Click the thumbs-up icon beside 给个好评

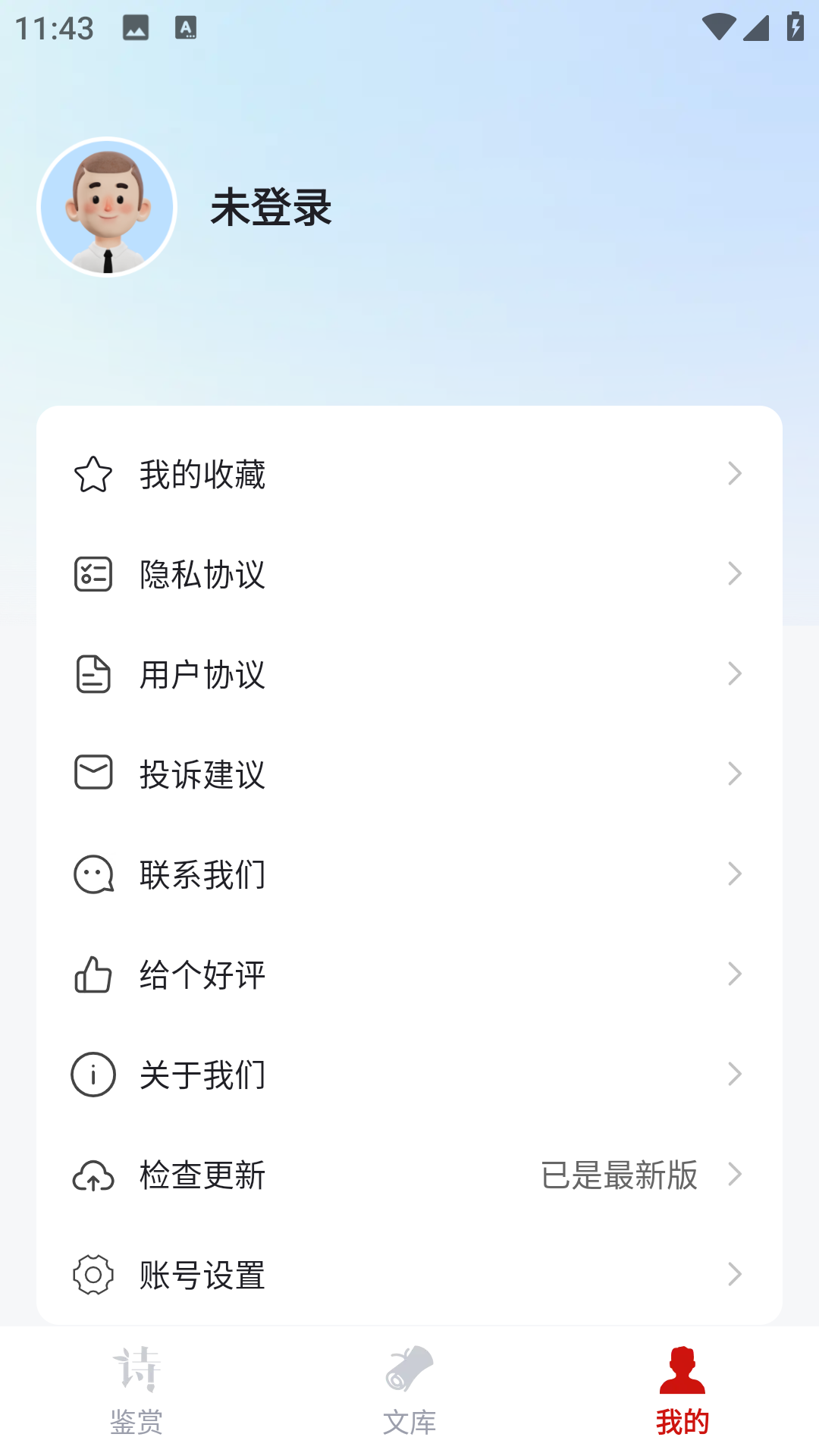pos(93,974)
